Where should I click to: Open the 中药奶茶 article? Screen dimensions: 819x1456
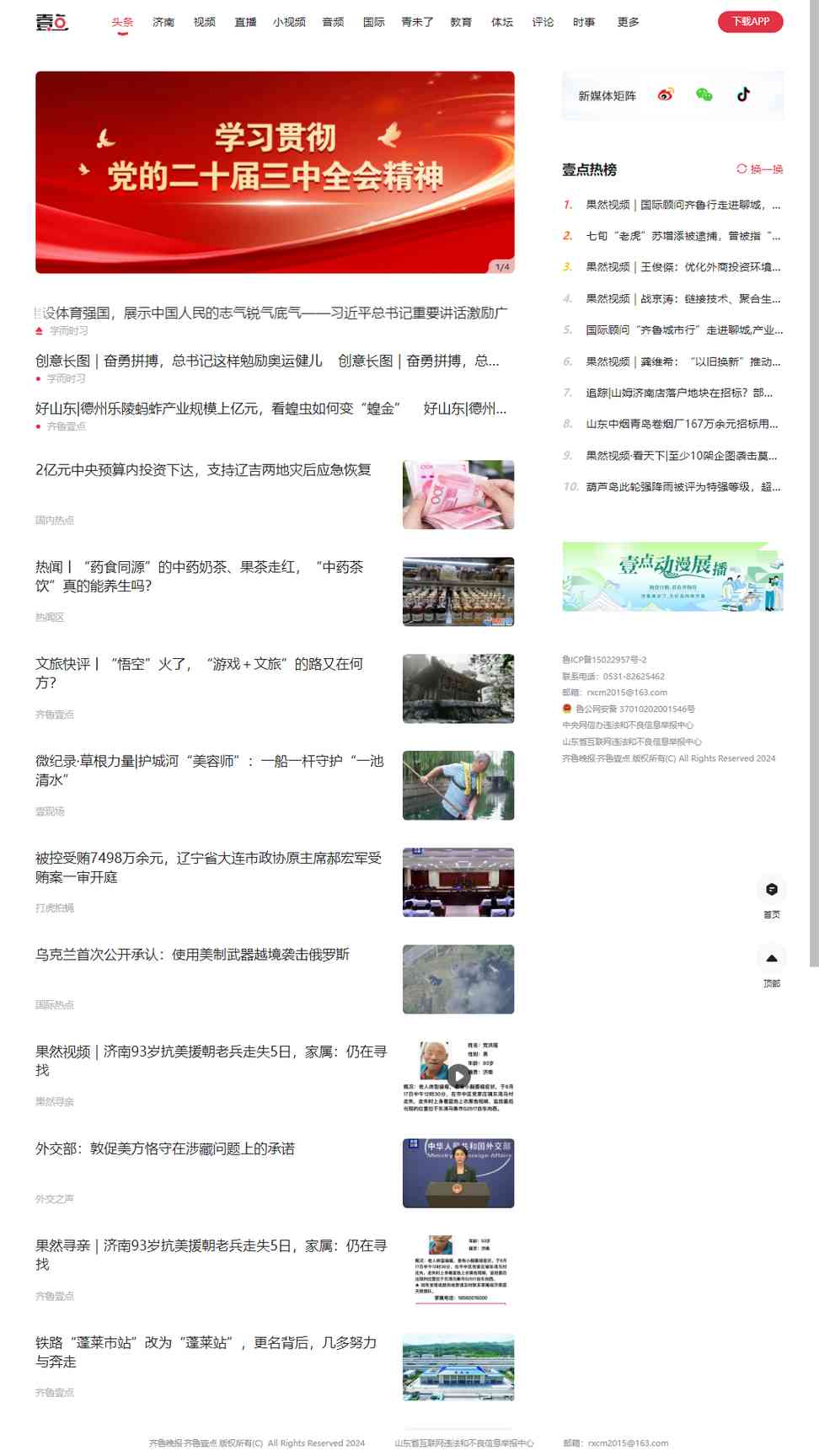(201, 576)
